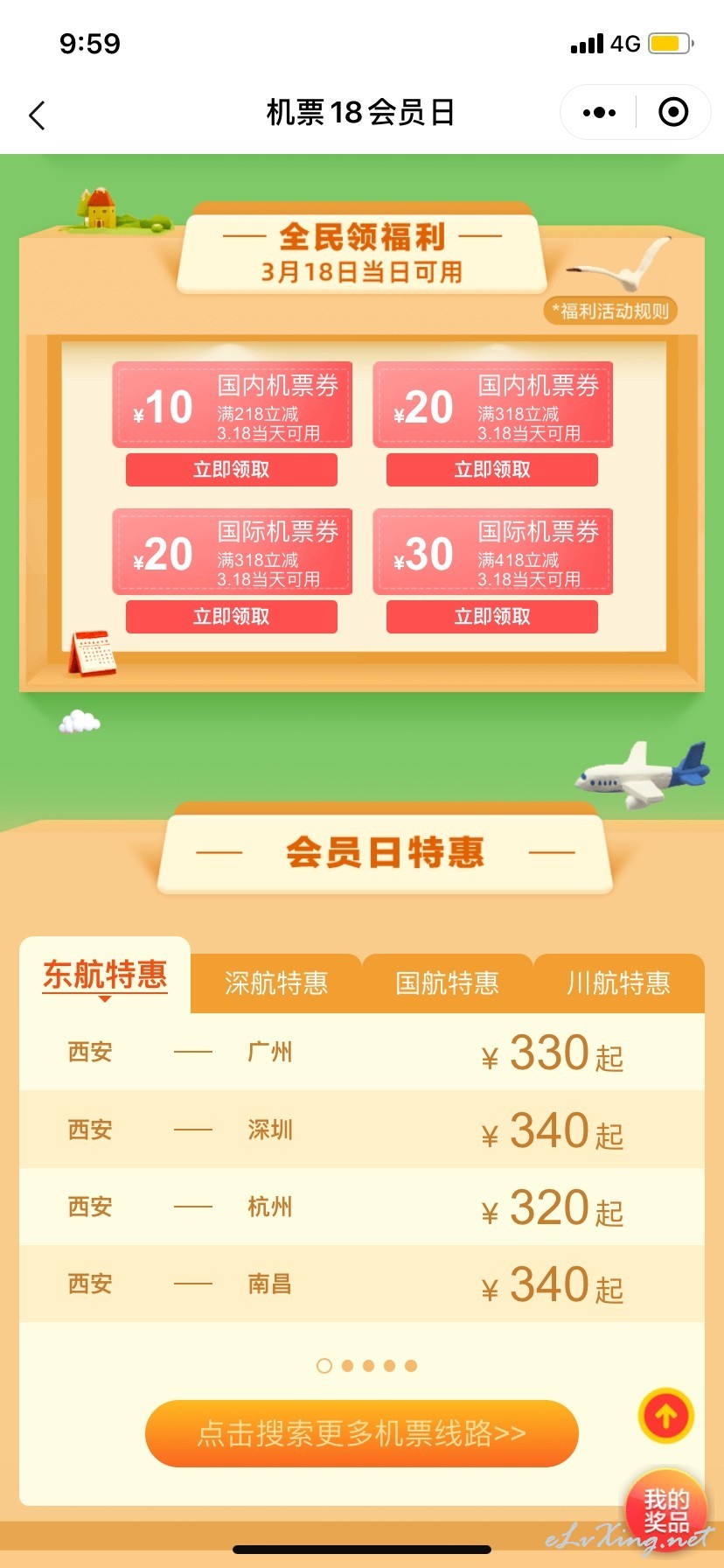Open the 西安 to 广州 ¥330 flight deal
This screenshot has width=724, height=1568.
tap(362, 1053)
